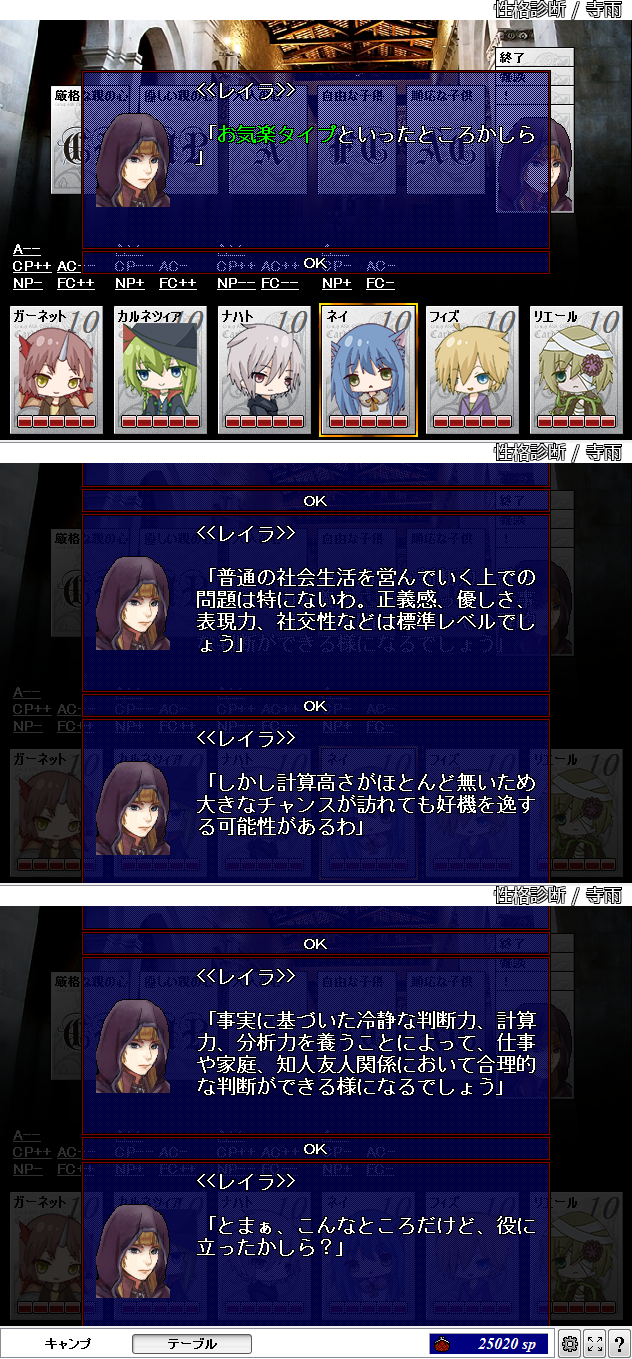Tap OK under お気楽タイプ dialogue
The image size is (632, 1359).
pos(315,263)
